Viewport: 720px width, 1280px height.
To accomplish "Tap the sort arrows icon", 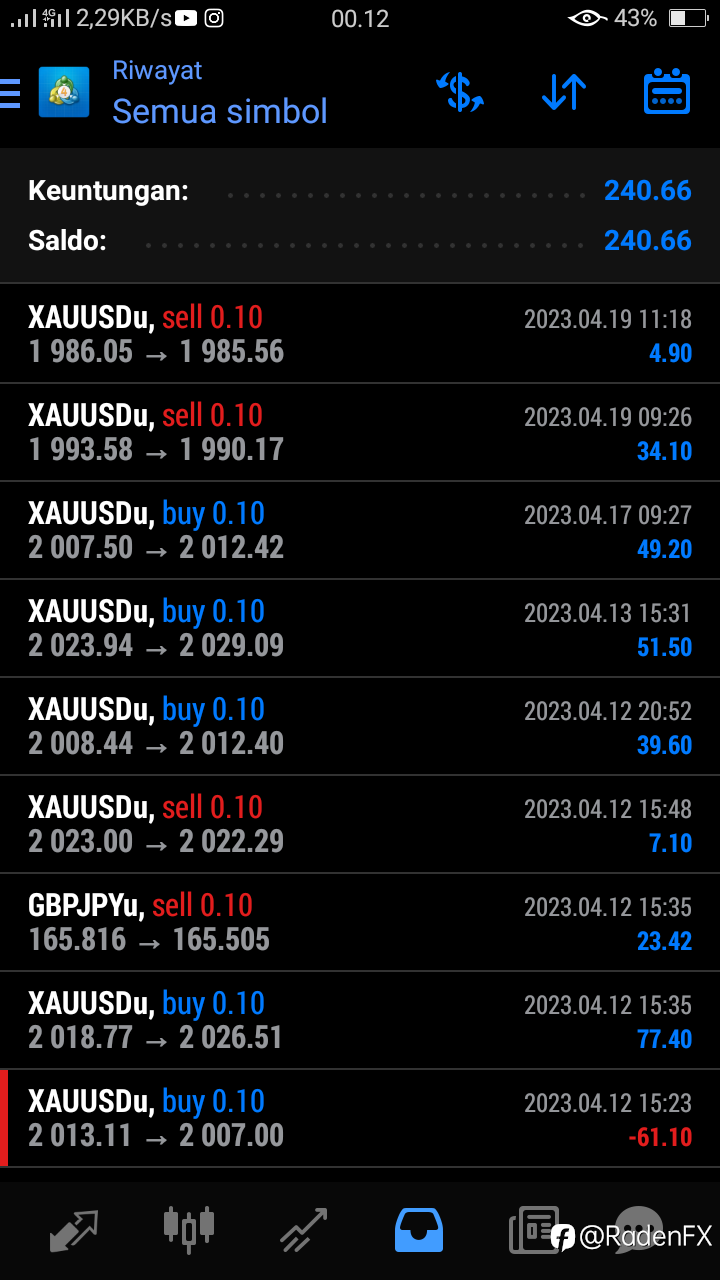I will [564, 92].
